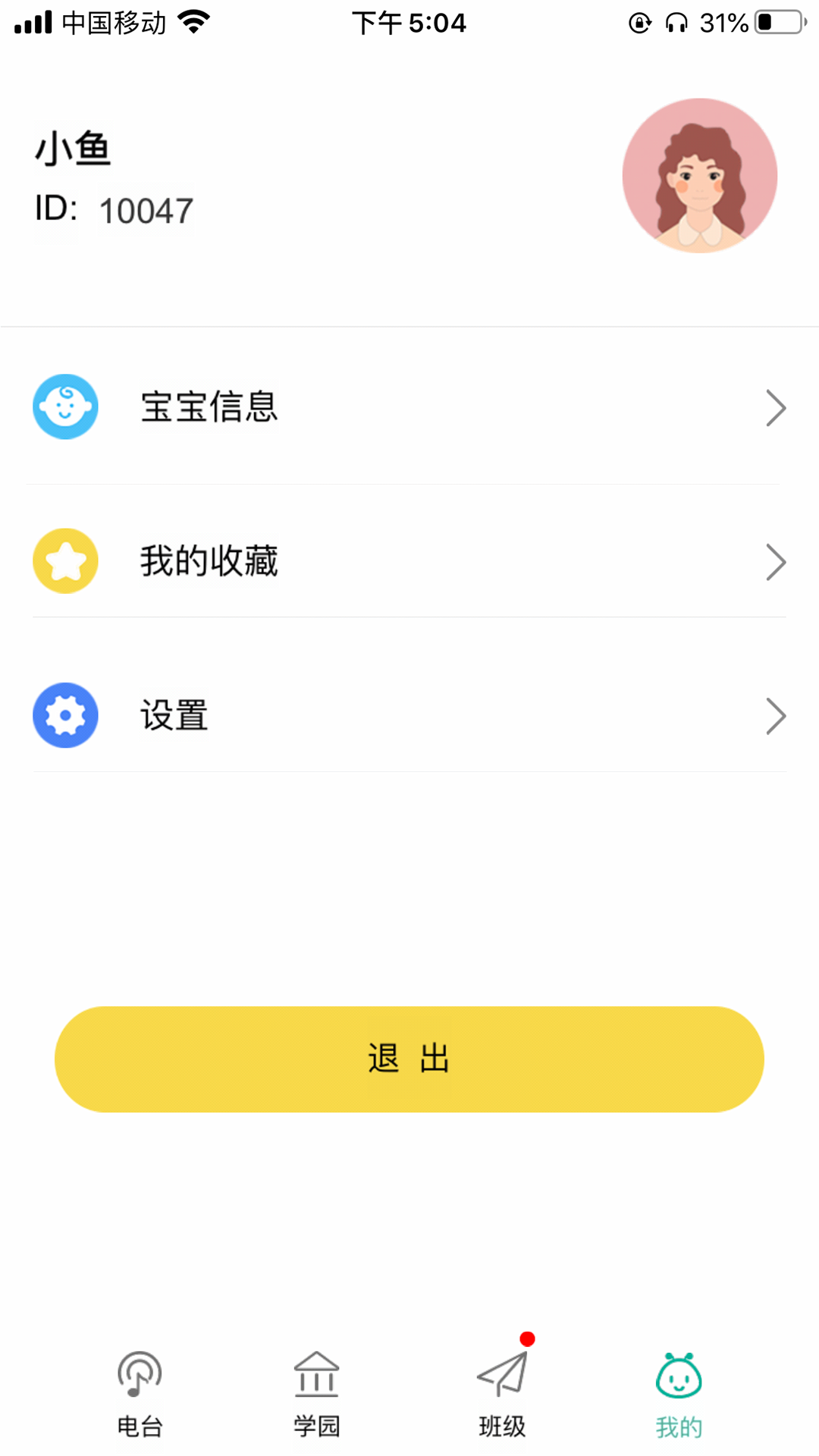
Task: Expand the 设置 row chevron
Action: tap(776, 715)
